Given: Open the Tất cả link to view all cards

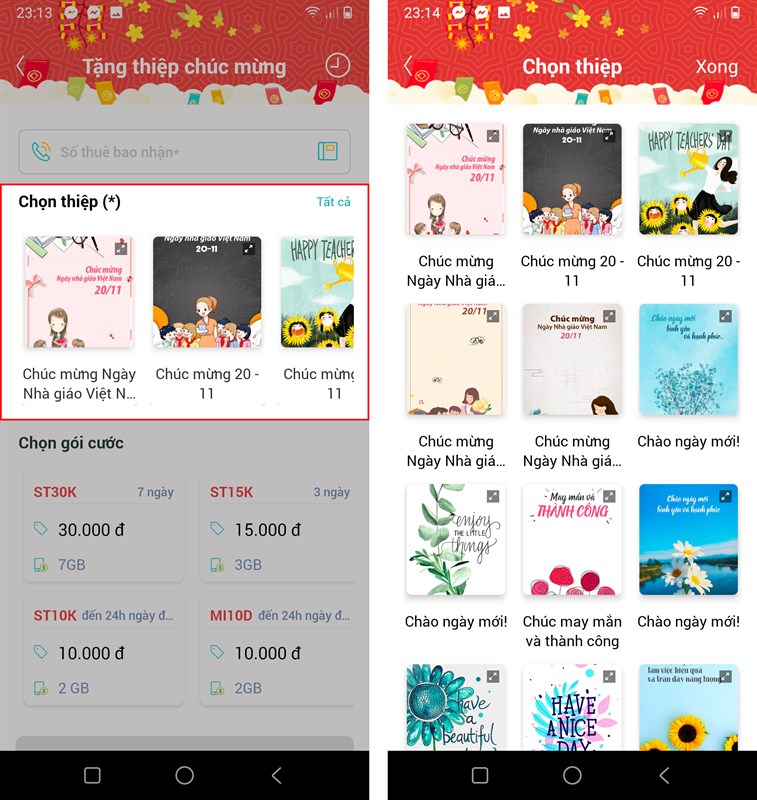Looking at the screenshot, I should pyautogui.click(x=333, y=202).
